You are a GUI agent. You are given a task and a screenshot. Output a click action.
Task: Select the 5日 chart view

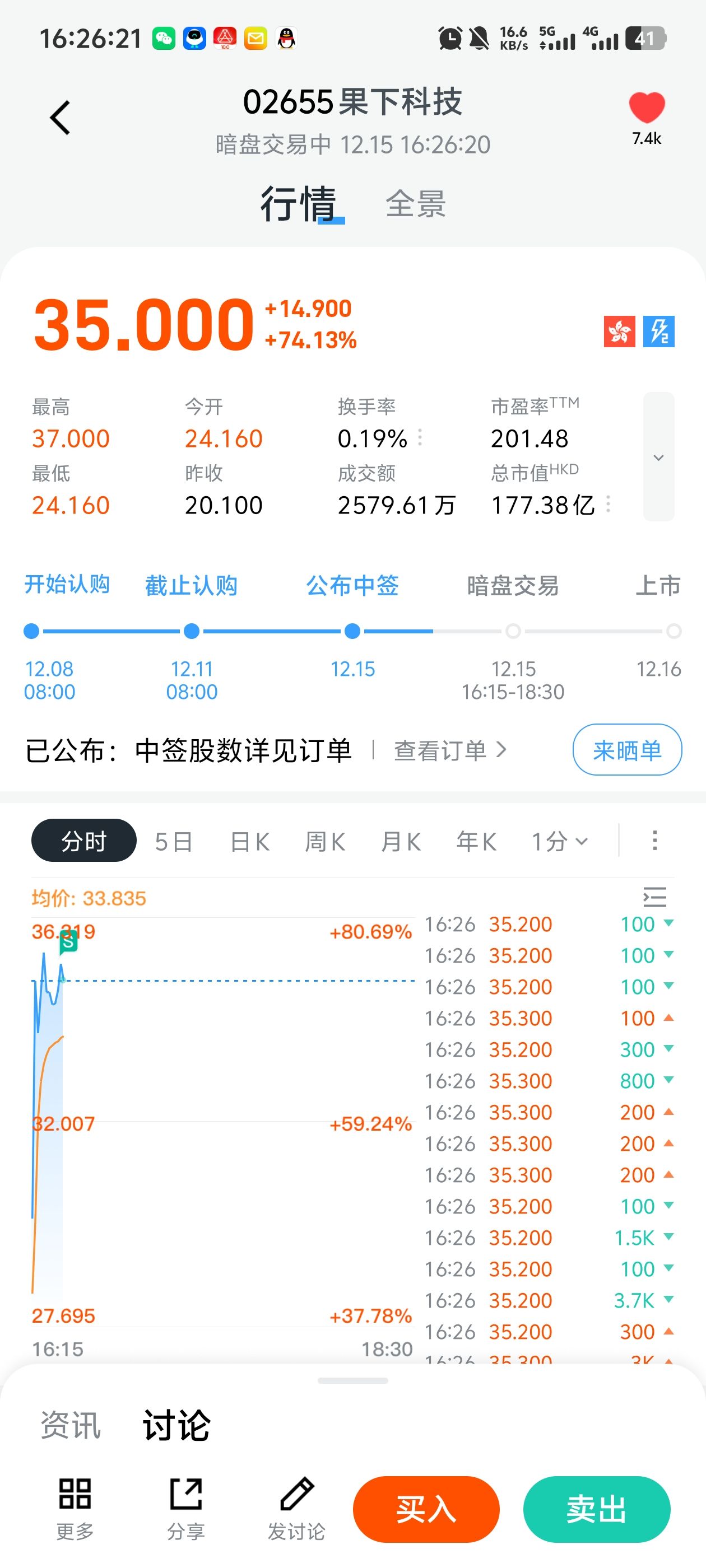[x=174, y=842]
